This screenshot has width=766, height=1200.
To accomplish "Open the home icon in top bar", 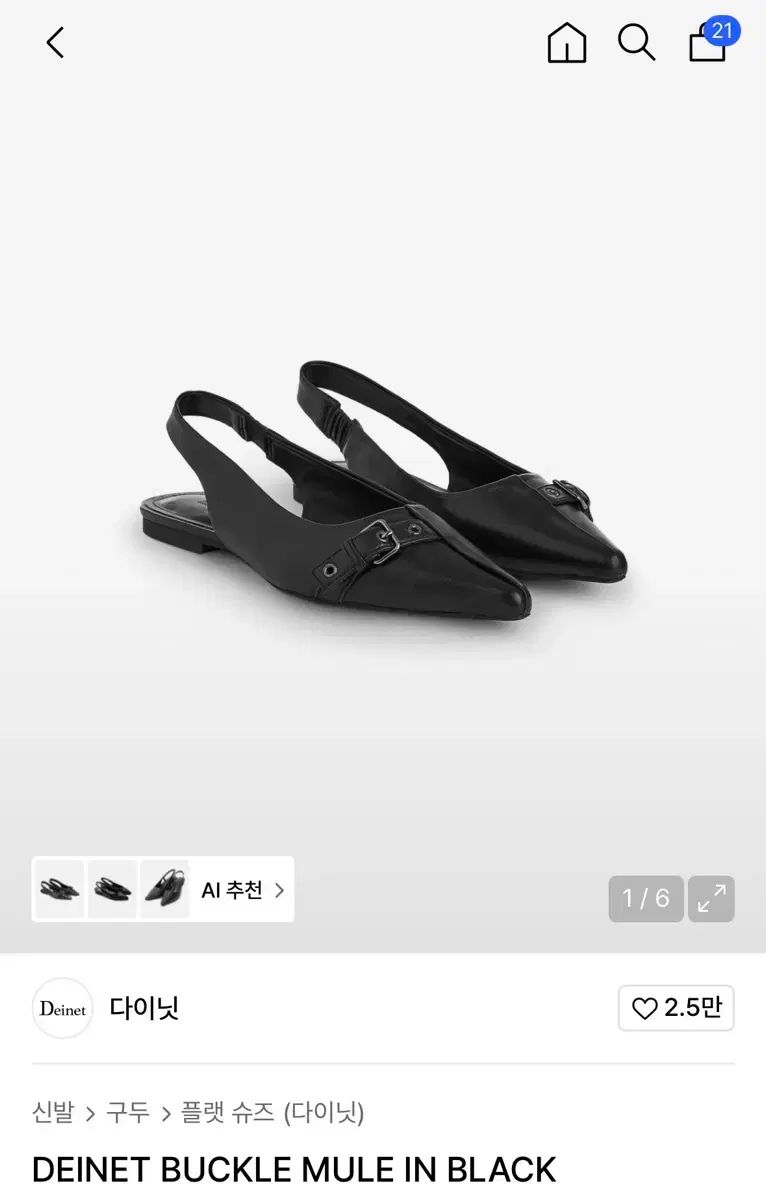I will (x=566, y=43).
